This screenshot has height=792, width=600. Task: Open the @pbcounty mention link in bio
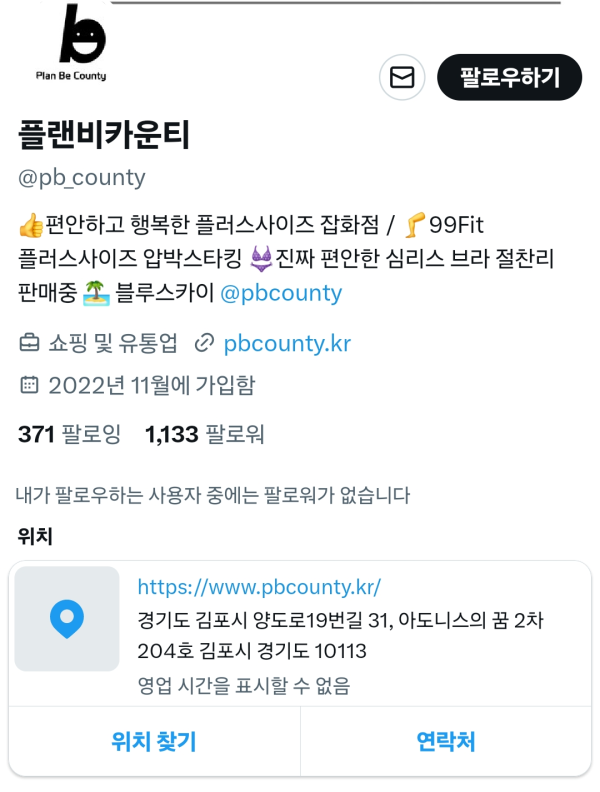click(281, 293)
